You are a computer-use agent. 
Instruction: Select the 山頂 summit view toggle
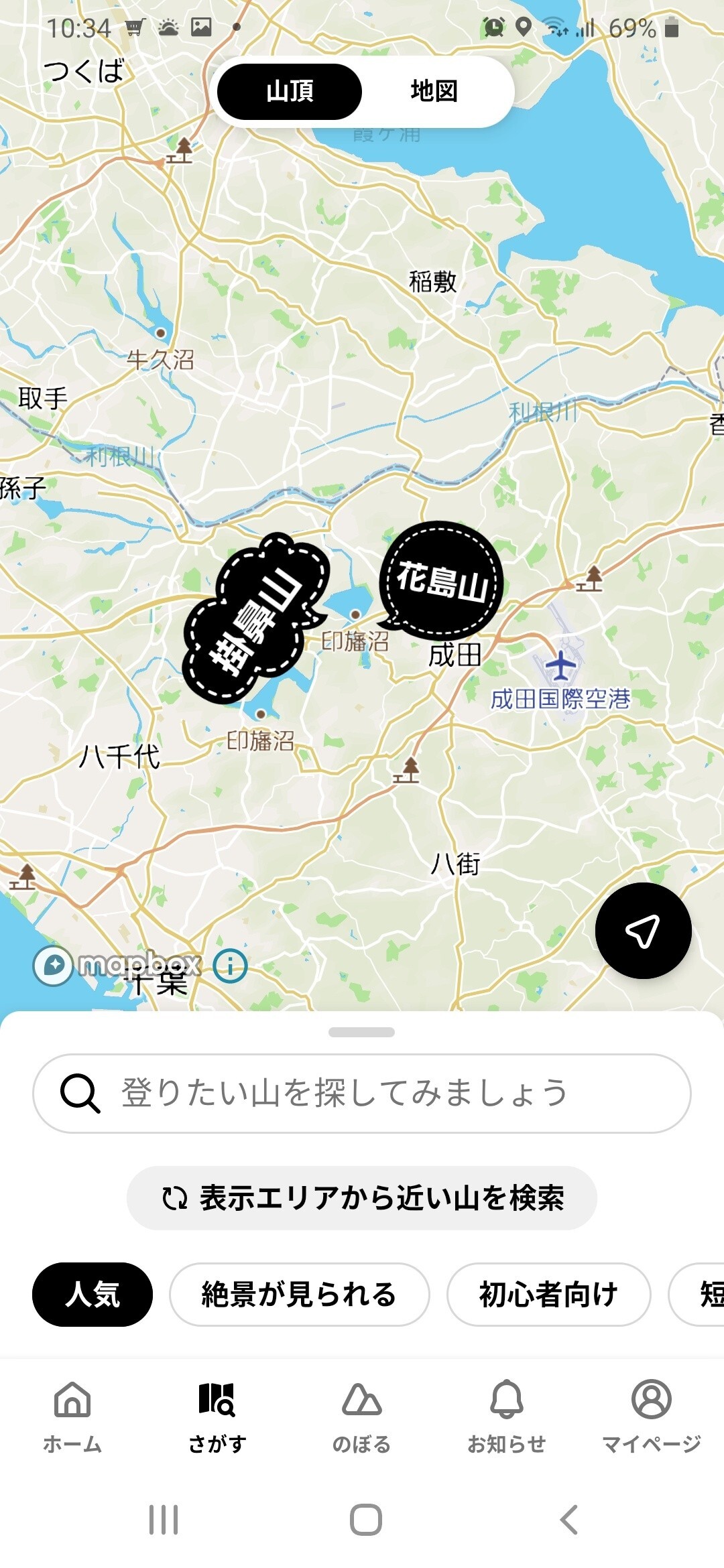click(290, 92)
